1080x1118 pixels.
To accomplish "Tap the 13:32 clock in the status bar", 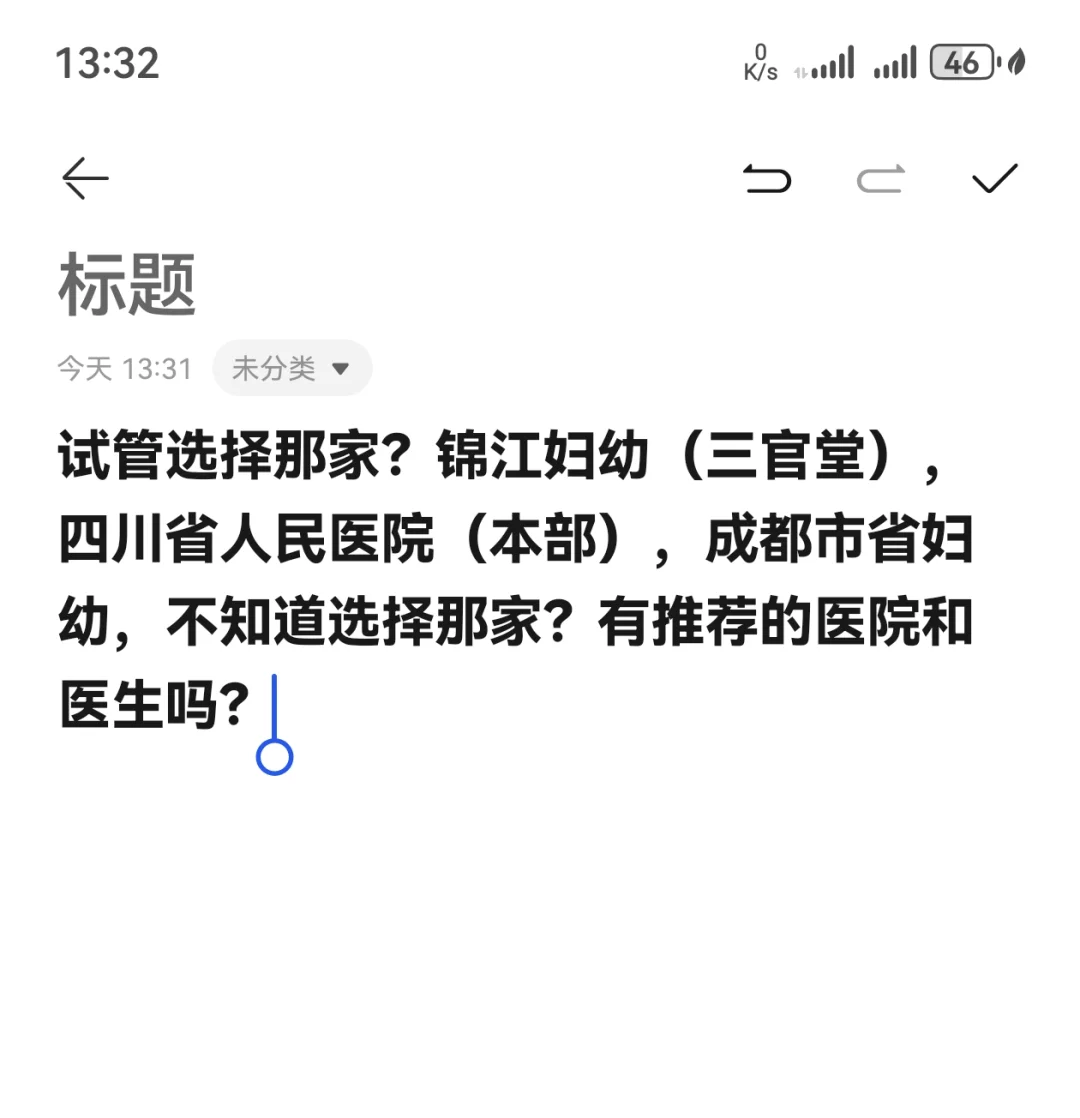I will click(106, 63).
